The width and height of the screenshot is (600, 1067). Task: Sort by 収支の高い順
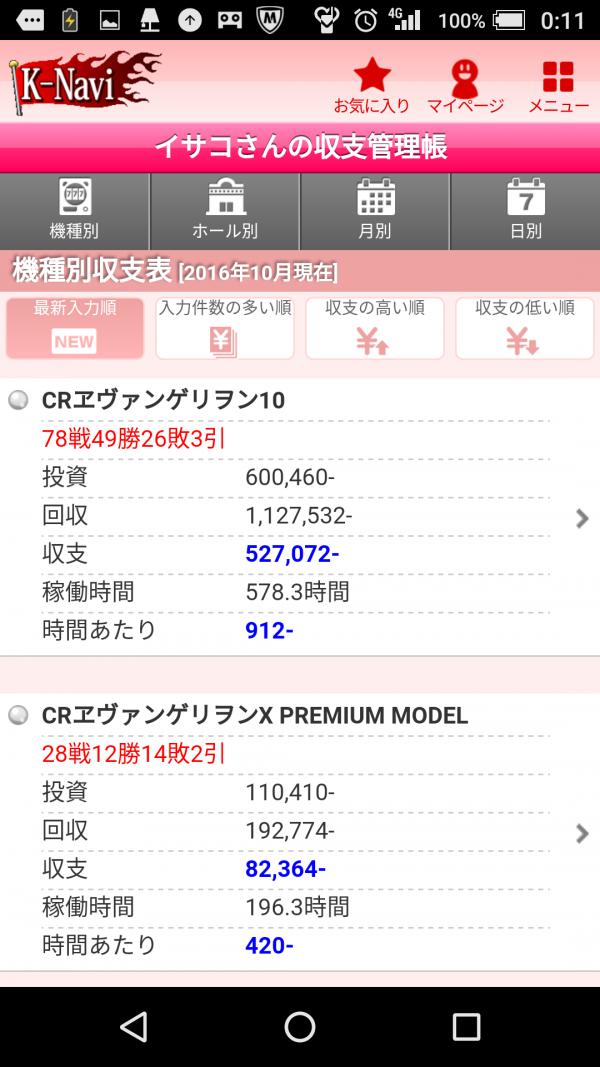375,328
